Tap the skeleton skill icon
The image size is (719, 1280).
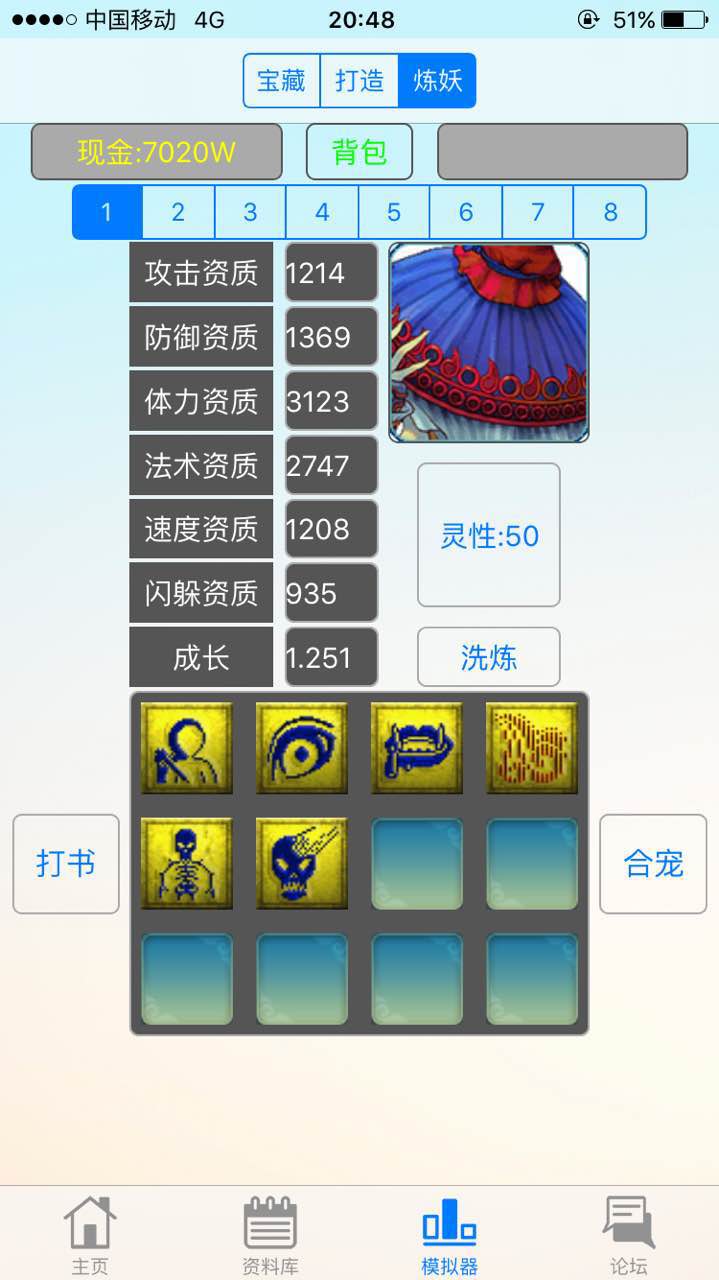tap(187, 863)
